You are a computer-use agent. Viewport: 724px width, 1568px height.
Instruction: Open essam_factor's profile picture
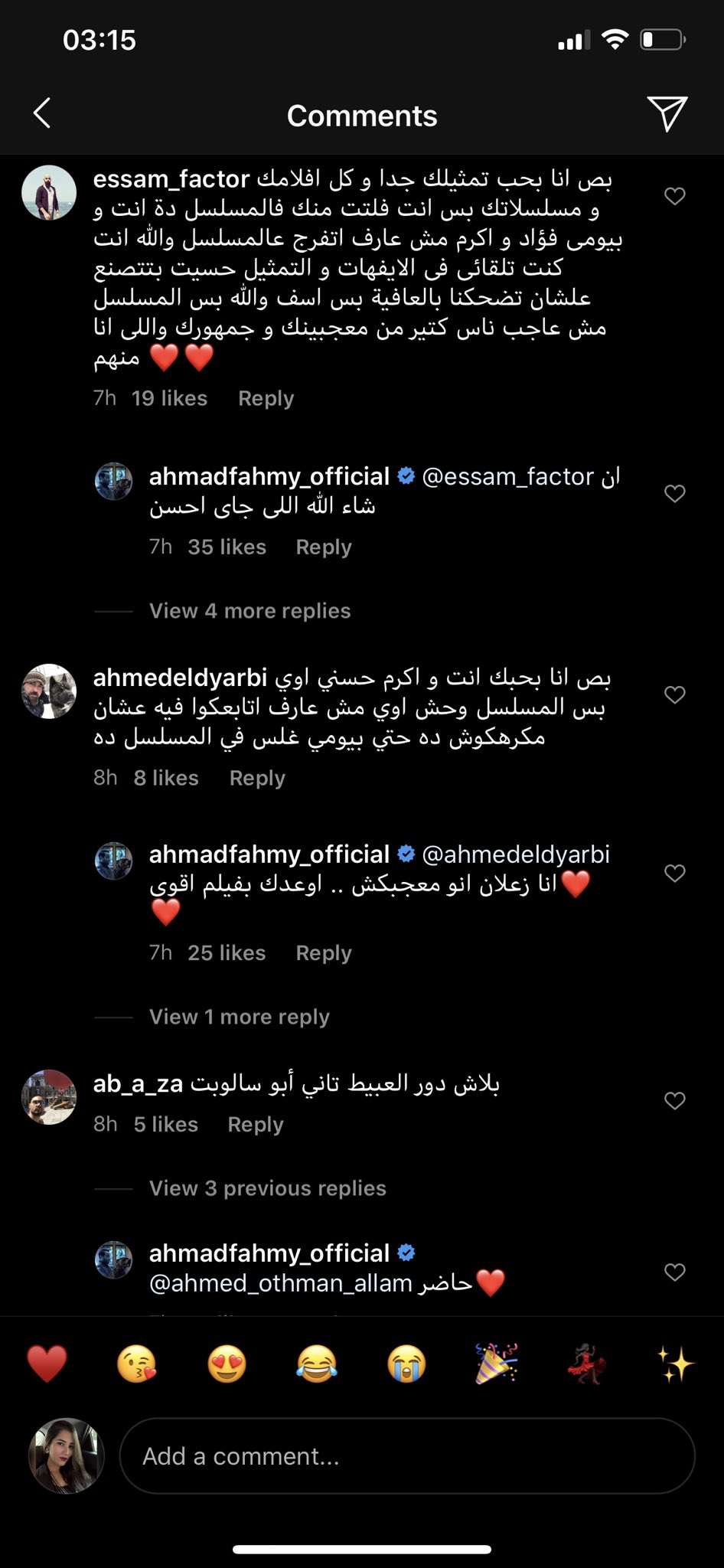(x=49, y=193)
